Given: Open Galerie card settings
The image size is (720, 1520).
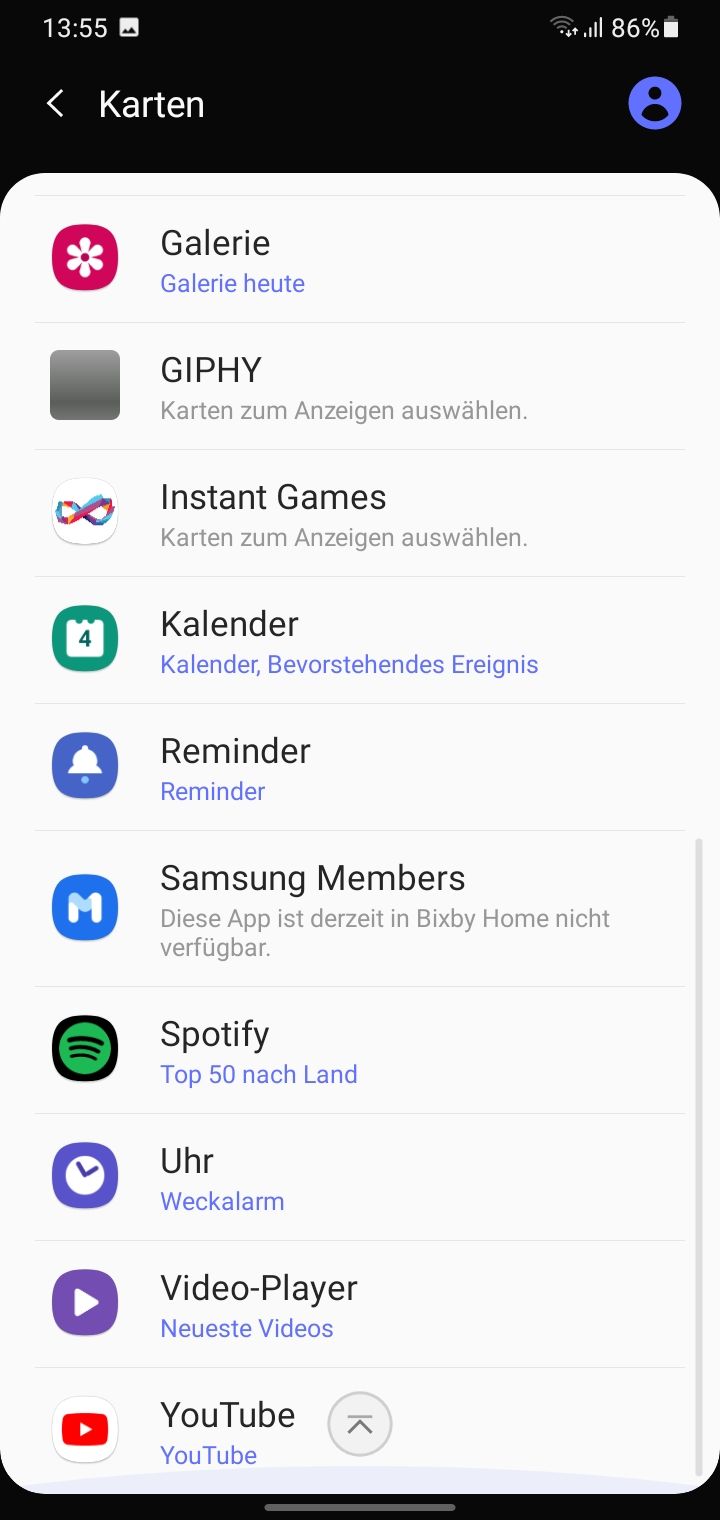Looking at the screenshot, I should point(360,260).
